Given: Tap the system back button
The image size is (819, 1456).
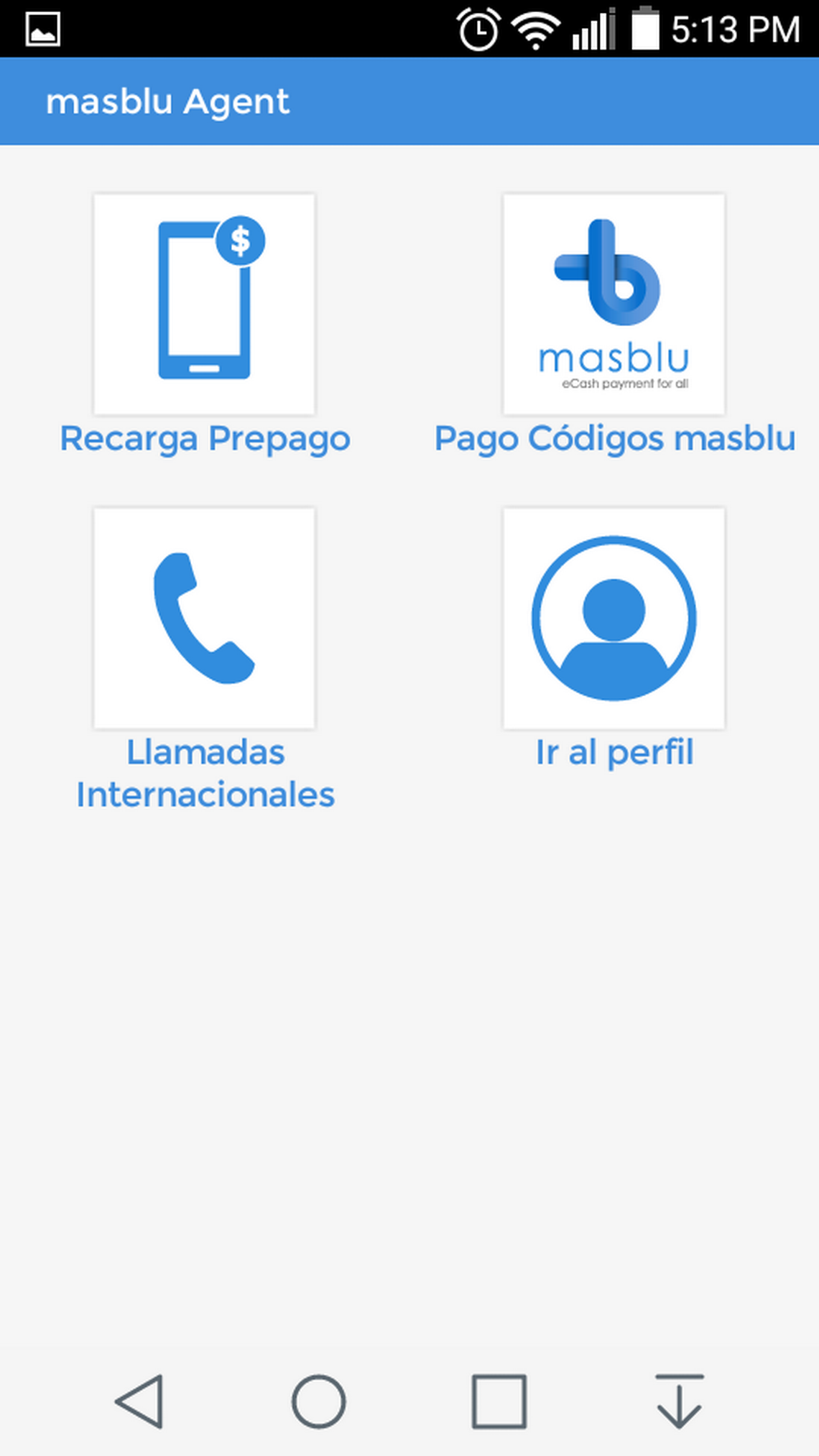Looking at the screenshot, I should pos(139,1401).
